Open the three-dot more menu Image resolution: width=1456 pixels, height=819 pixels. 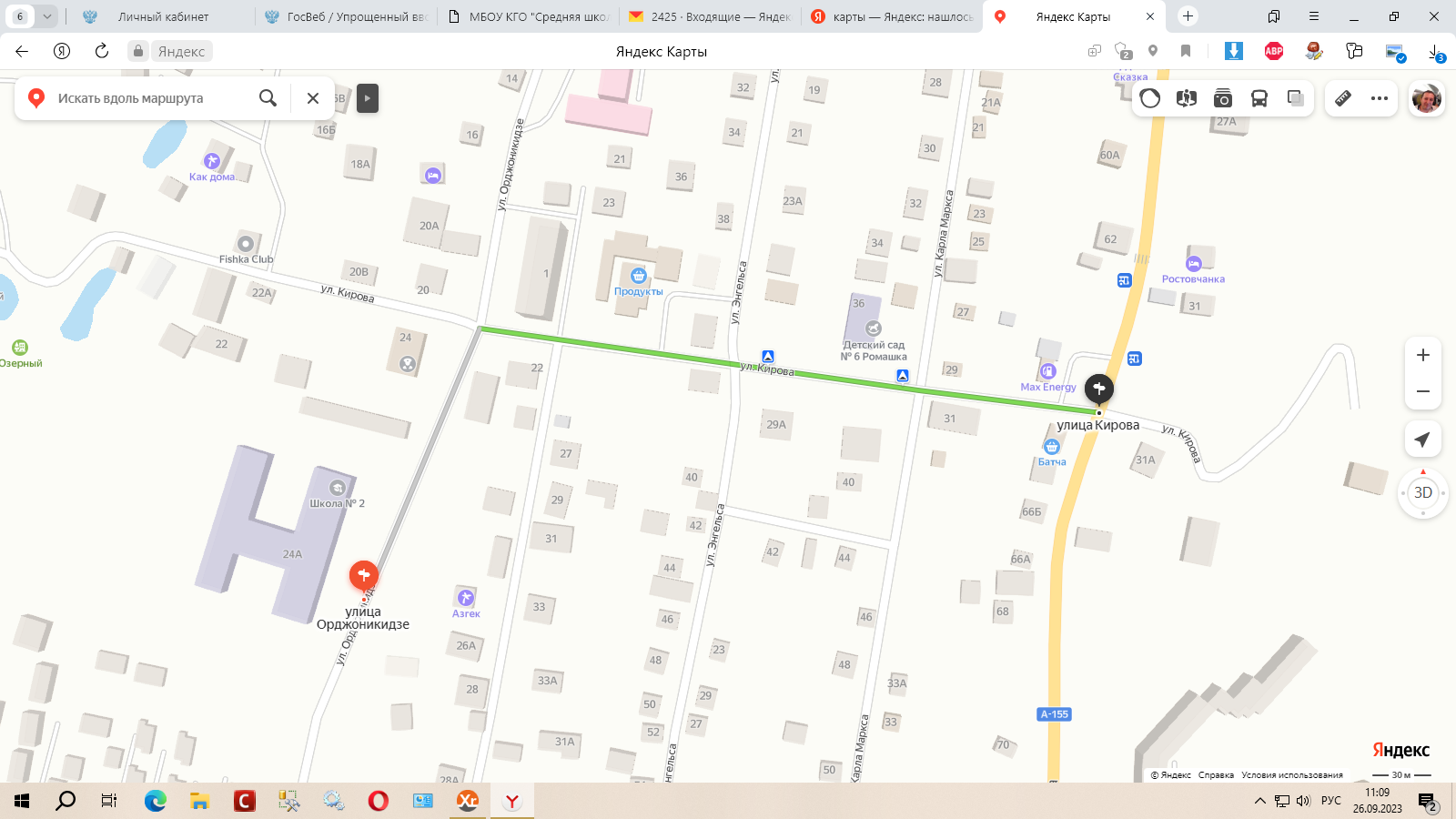[x=1380, y=98]
